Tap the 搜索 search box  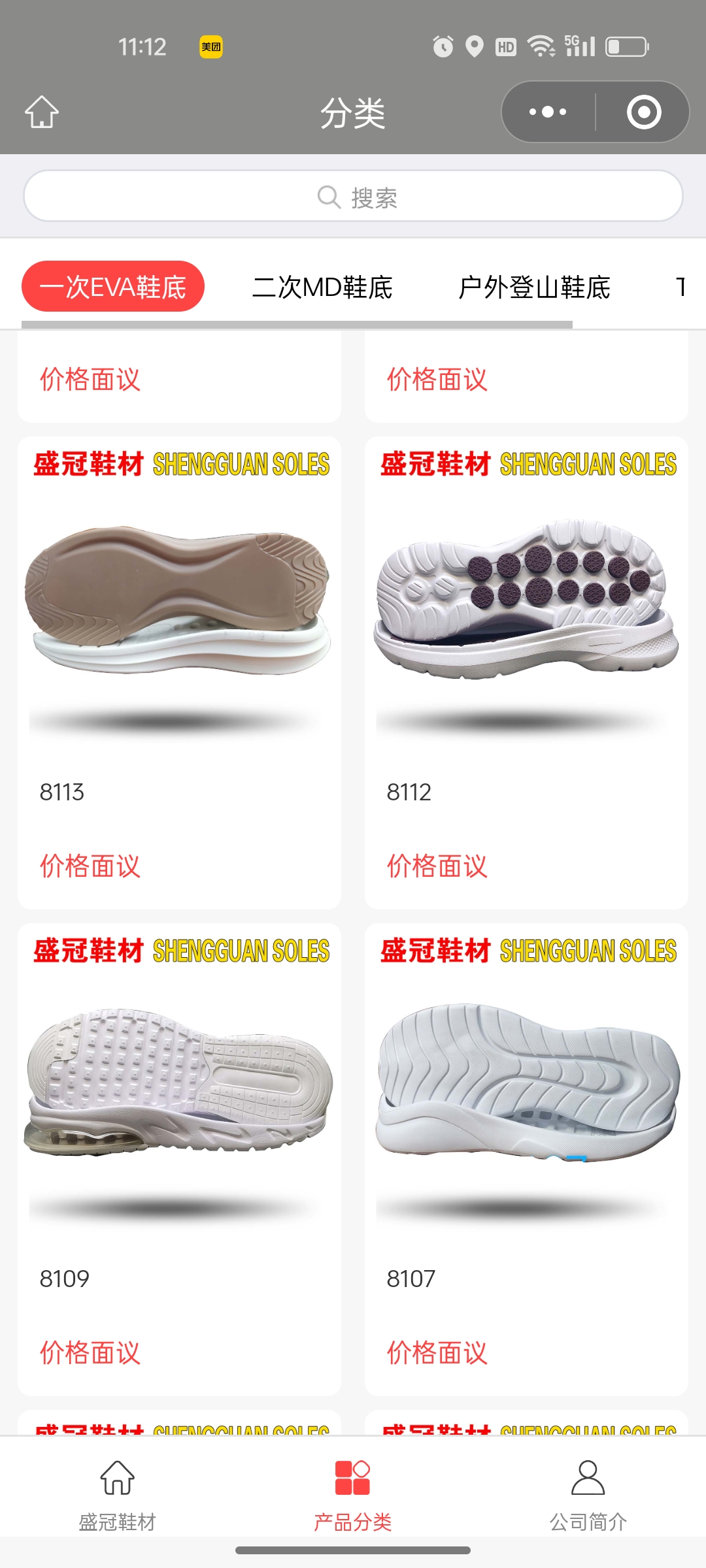[353, 196]
